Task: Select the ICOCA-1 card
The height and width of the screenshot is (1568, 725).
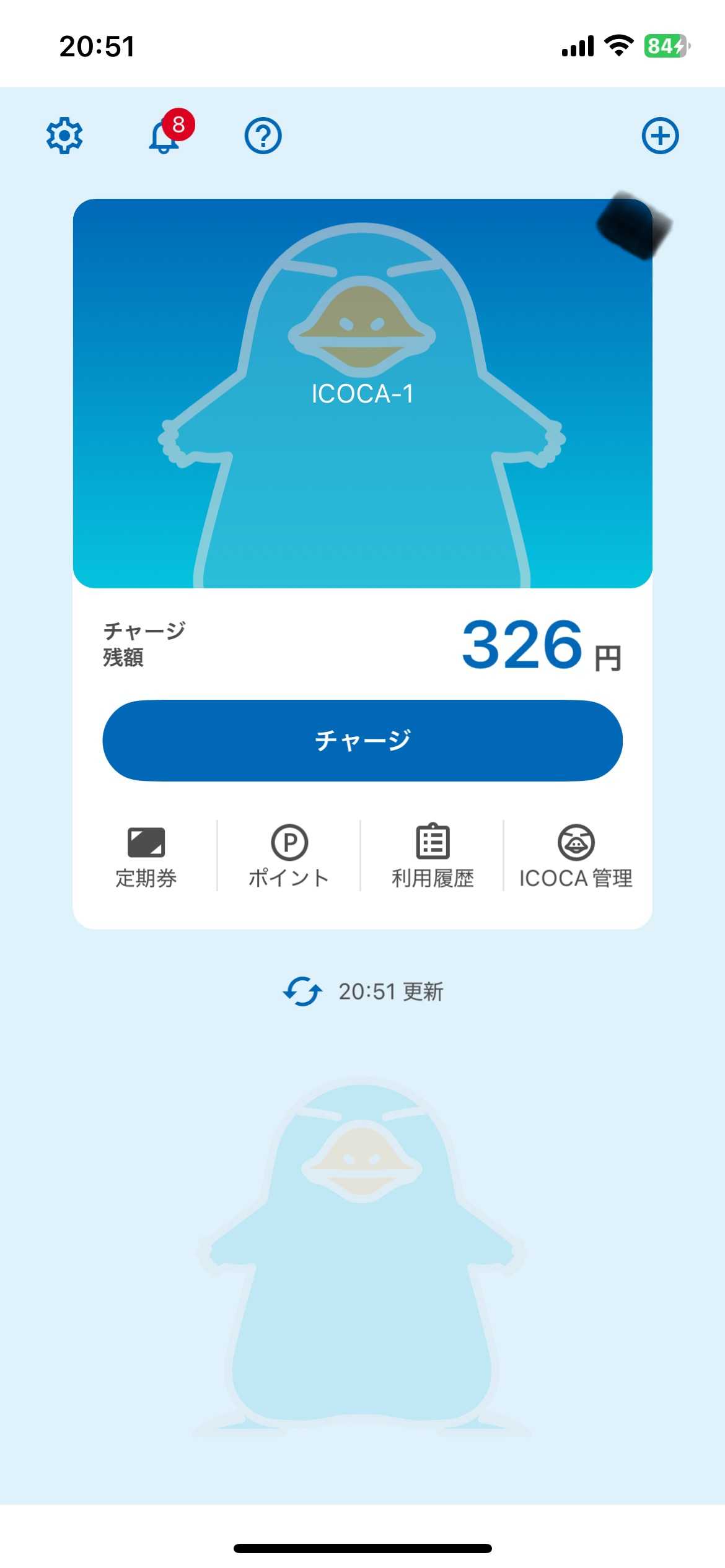Action: (x=362, y=394)
